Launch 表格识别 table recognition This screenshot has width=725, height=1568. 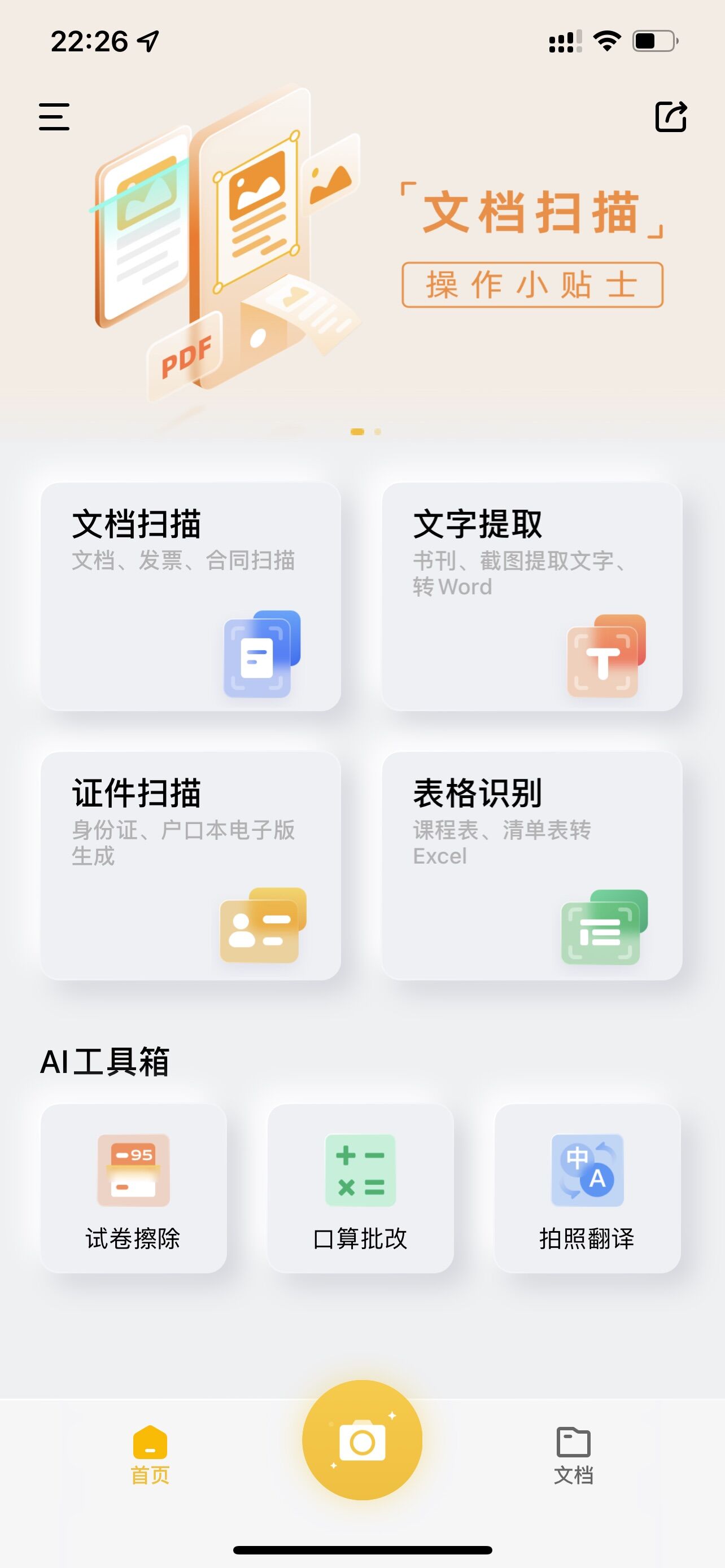531,866
